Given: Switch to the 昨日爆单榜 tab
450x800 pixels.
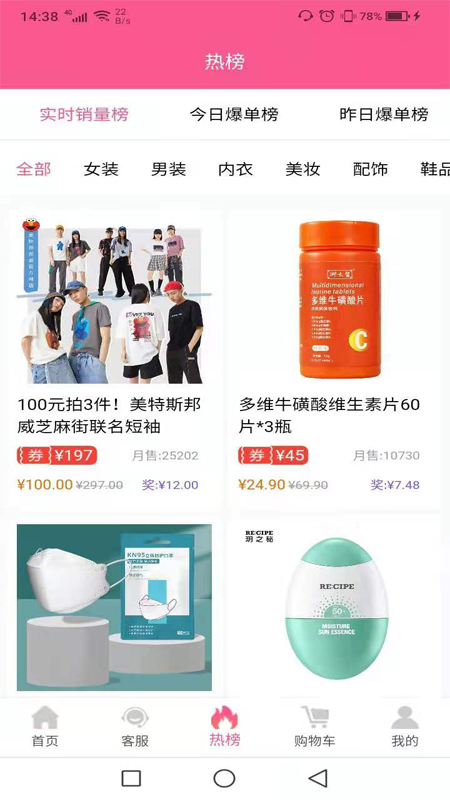Looking at the screenshot, I should (x=384, y=114).
